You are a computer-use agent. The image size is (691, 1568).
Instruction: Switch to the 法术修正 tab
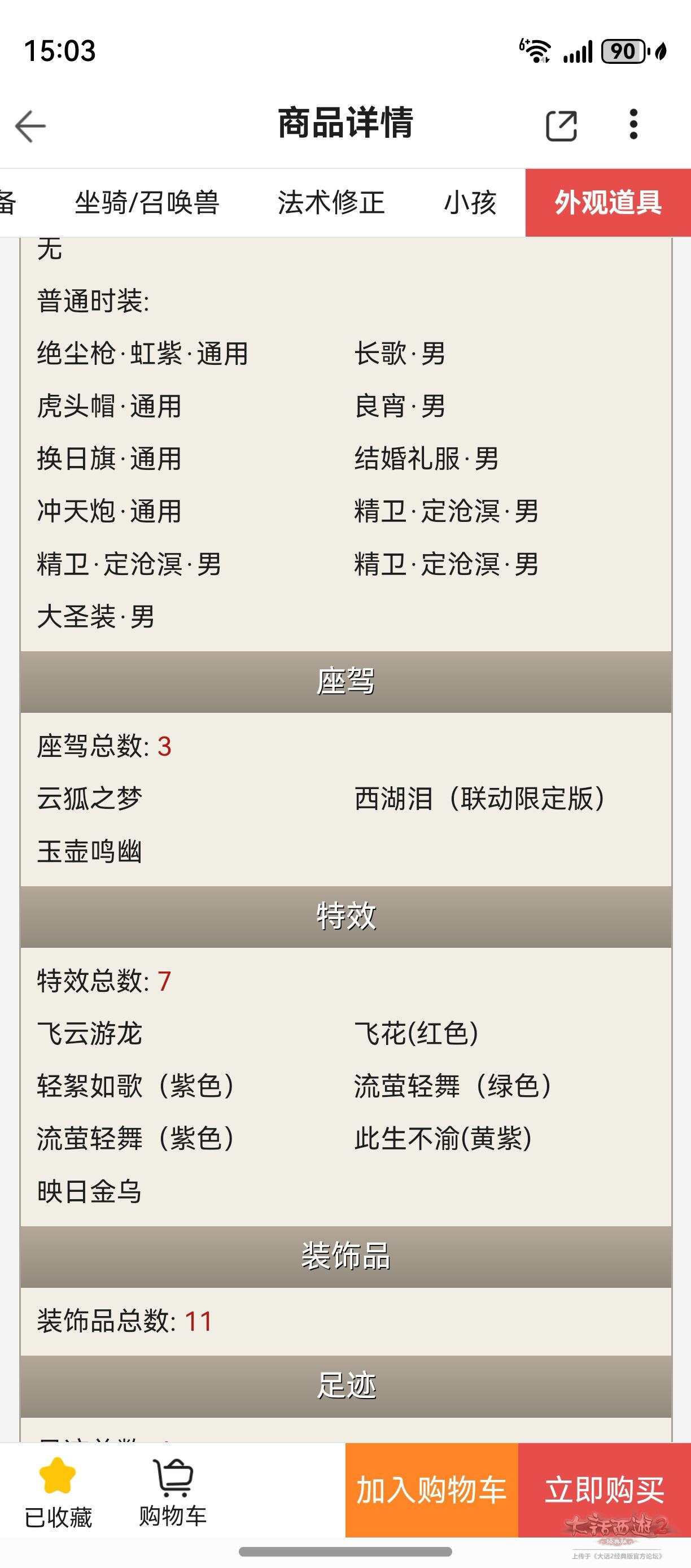331,203
